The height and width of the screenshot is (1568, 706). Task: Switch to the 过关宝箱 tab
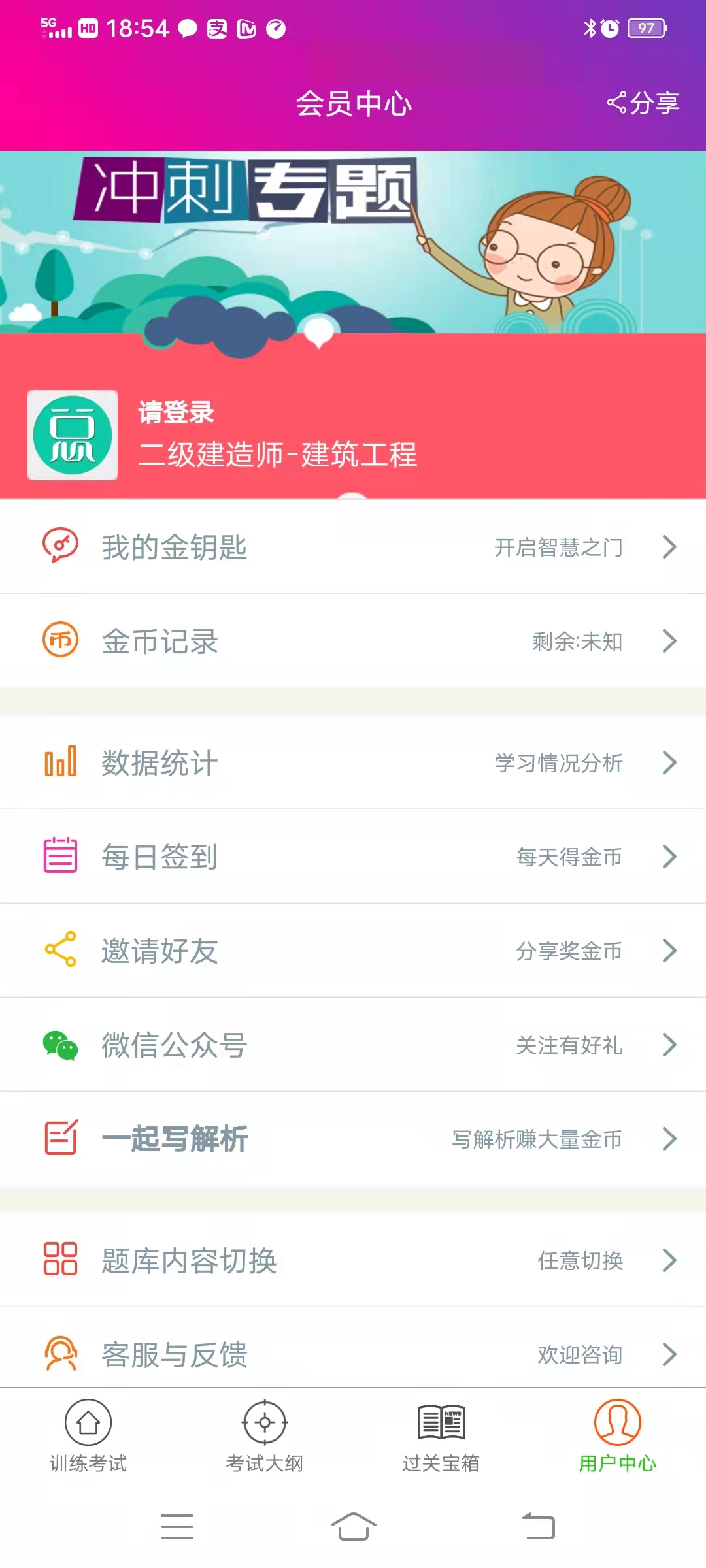(441, 1437)
